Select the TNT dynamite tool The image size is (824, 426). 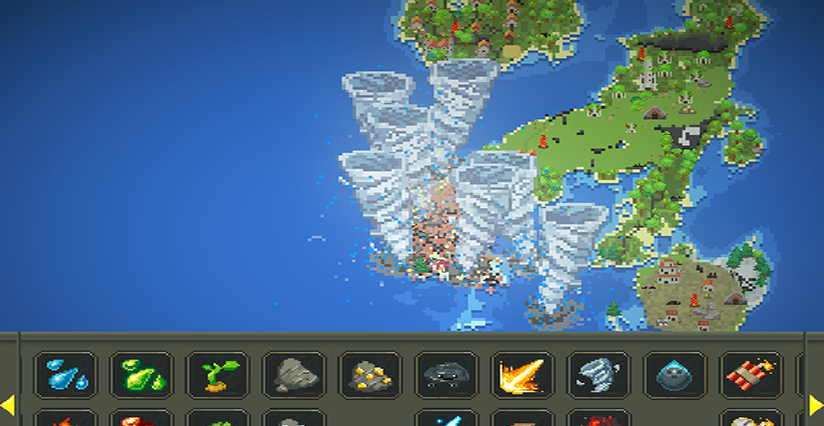click(750, 375)
